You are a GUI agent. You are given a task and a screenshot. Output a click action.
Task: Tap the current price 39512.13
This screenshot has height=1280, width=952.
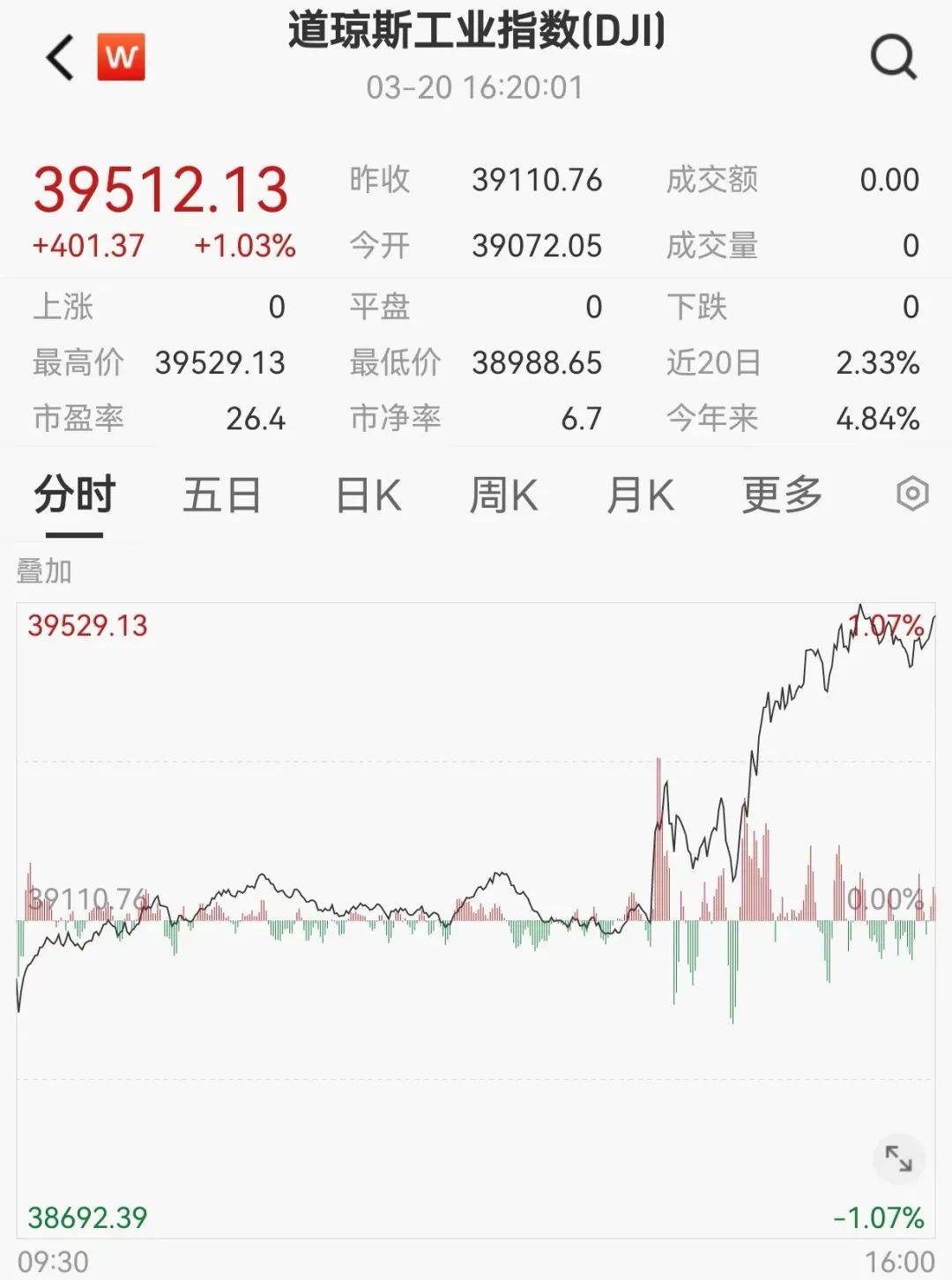click(163, 187)
